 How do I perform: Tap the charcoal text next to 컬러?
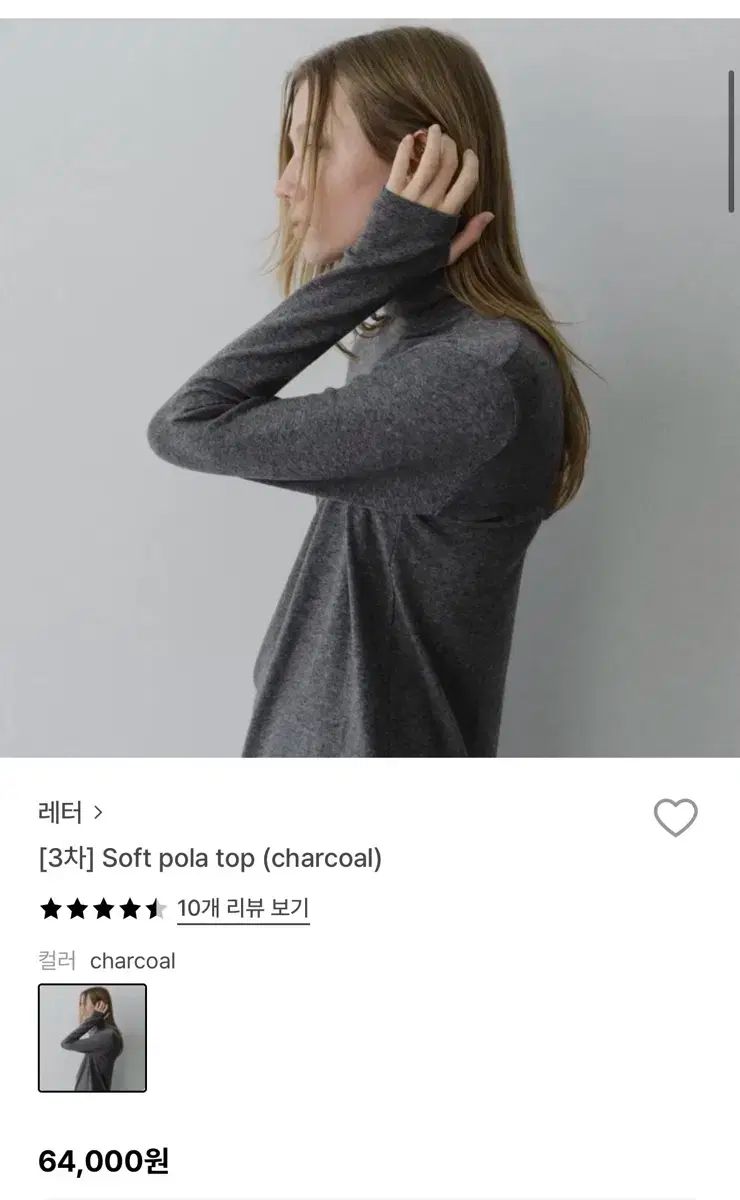[132, 961]
